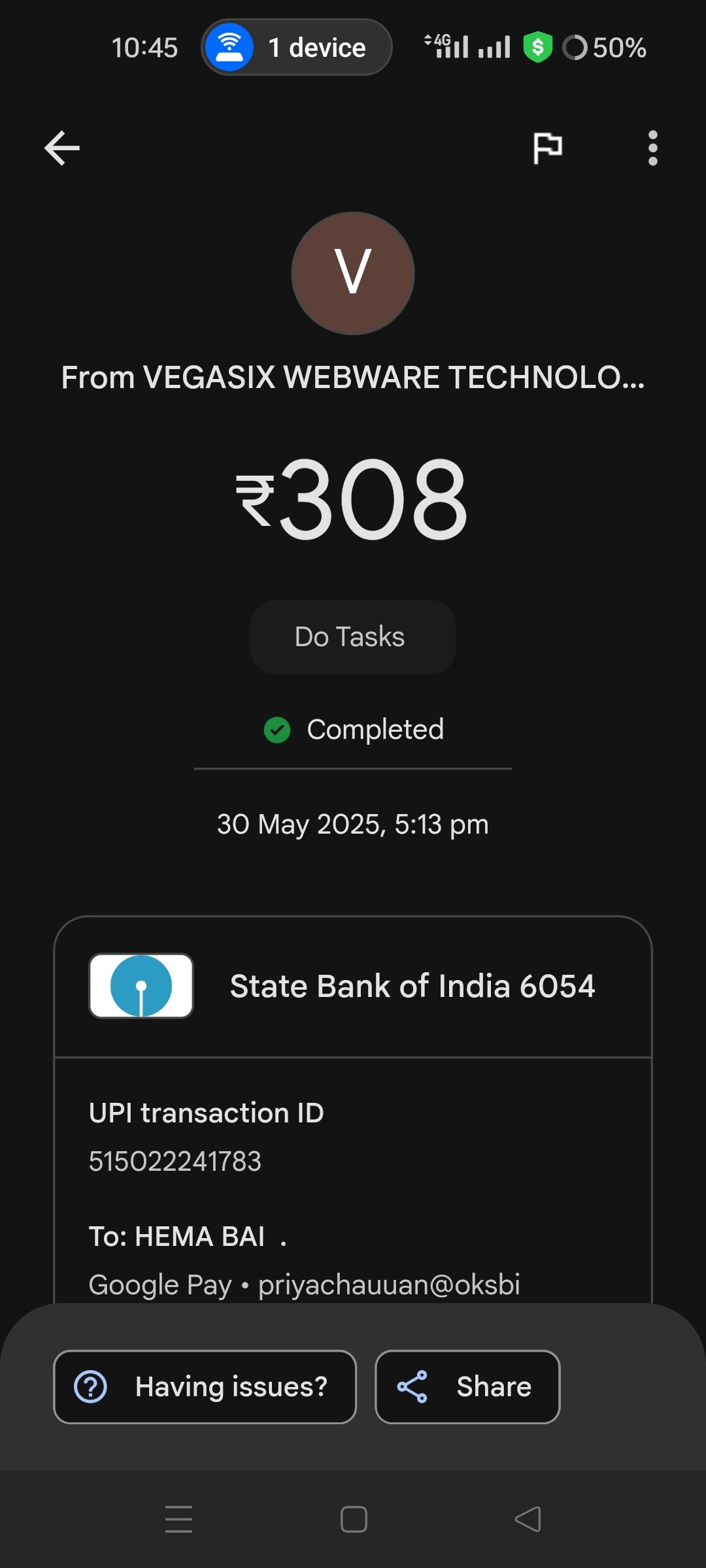Tap the system home button

[x=354, y=1519]
